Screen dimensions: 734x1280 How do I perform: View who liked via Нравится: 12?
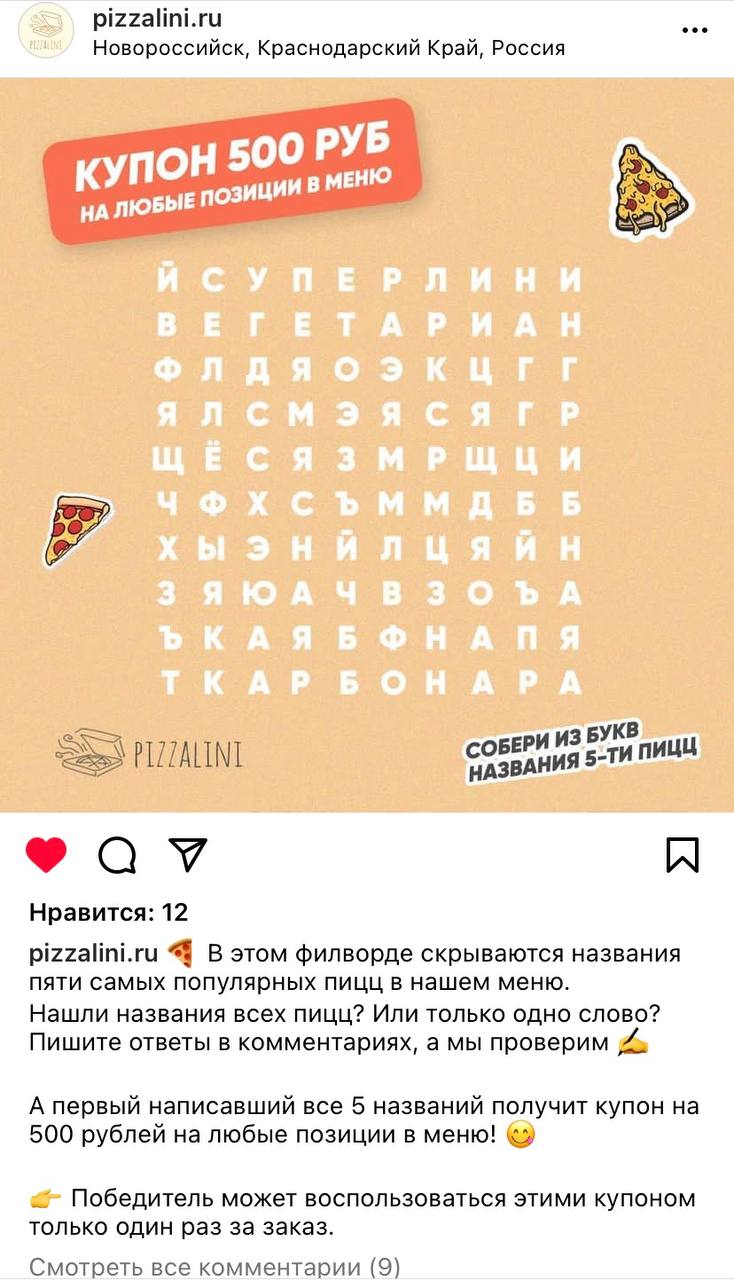[x=108, y=912]
